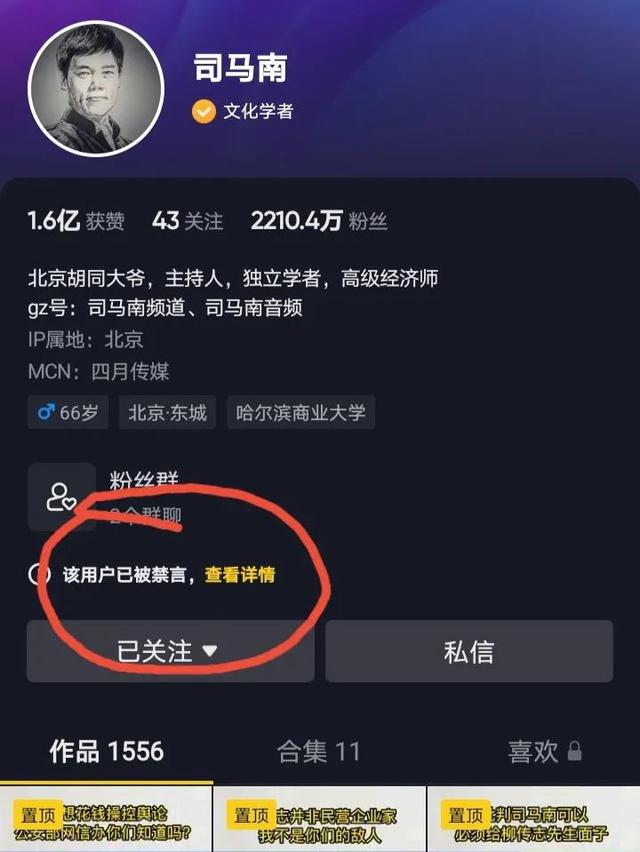The width and height of the screenshot is (640, 852).
Task: Switch to the 喜欢 tab
Action: (x=543, y=751)
